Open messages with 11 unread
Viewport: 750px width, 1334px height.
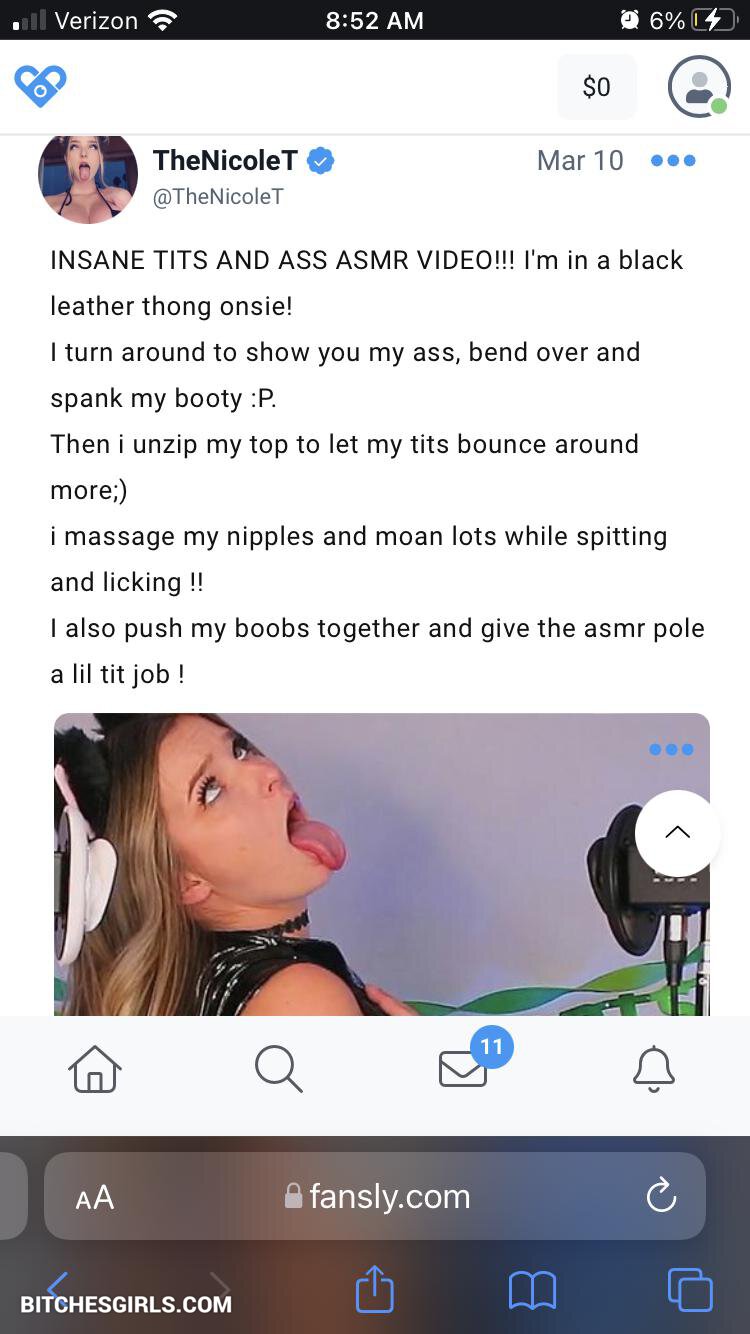472,1062
